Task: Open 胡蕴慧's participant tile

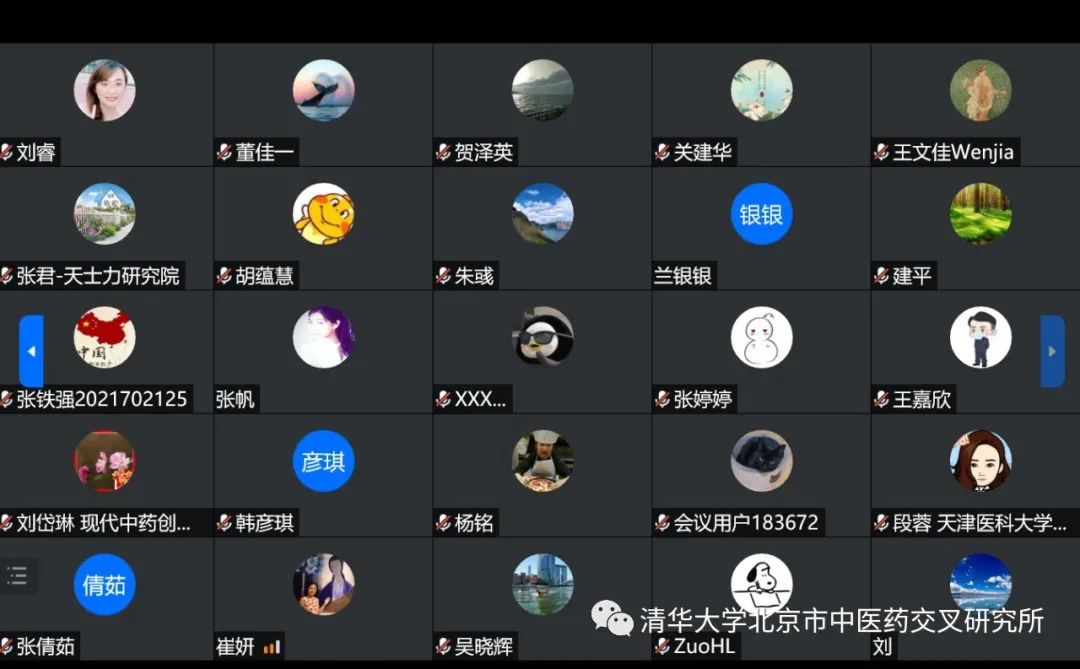Action: [x=323, y=228]
